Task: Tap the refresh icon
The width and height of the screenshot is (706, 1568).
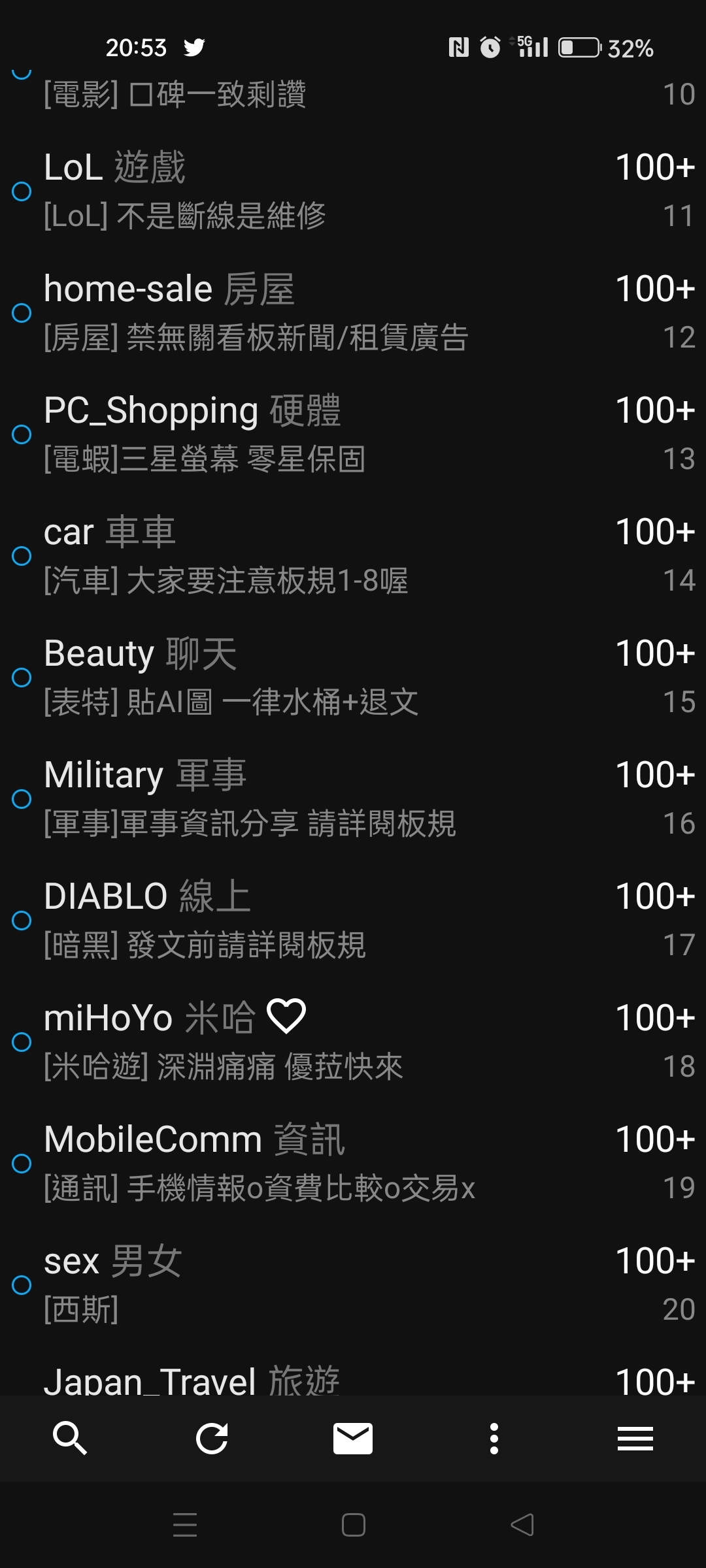Action: tap(212, 1438)
